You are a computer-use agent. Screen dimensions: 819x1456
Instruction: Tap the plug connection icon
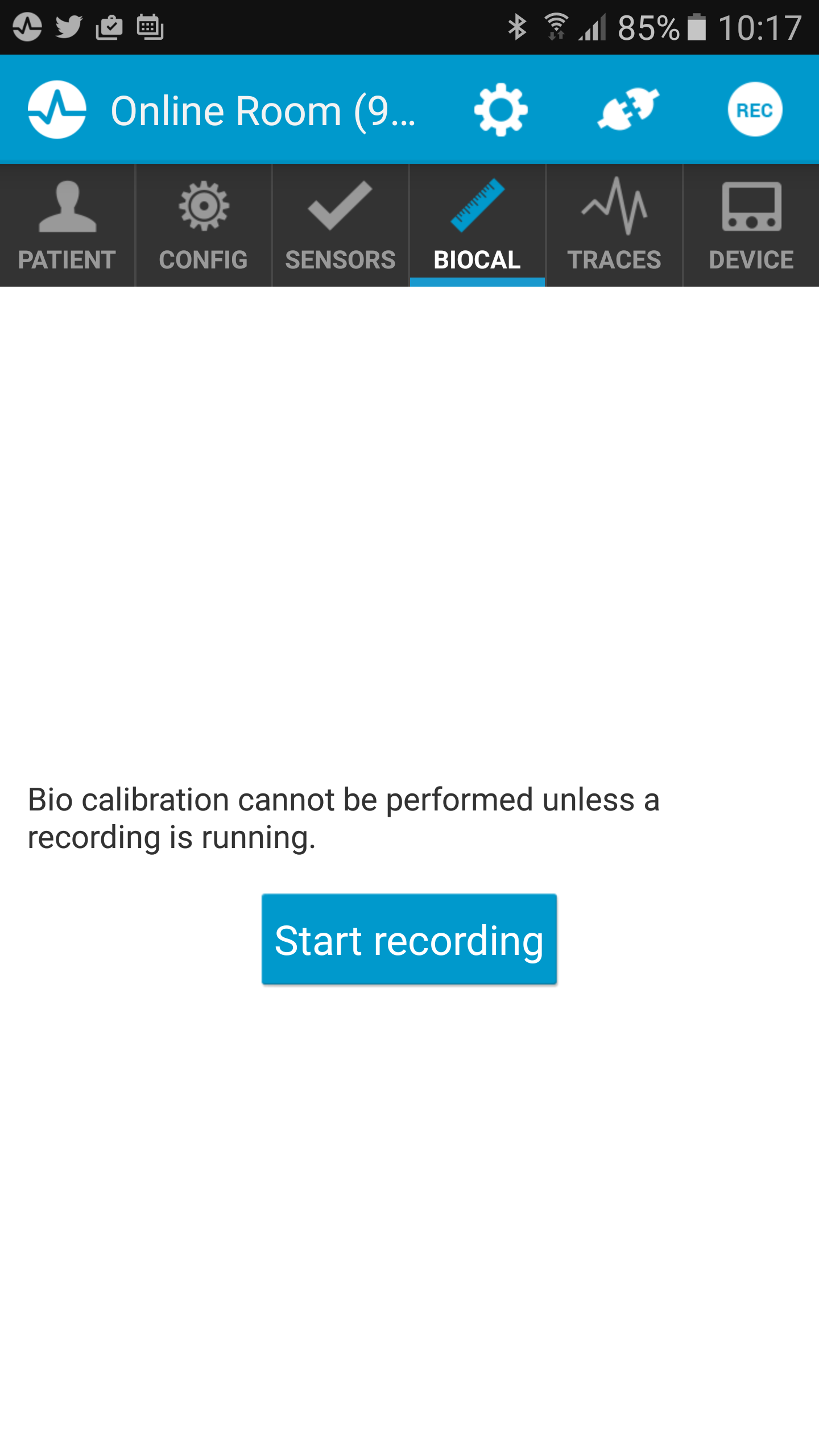coord(628,109)
